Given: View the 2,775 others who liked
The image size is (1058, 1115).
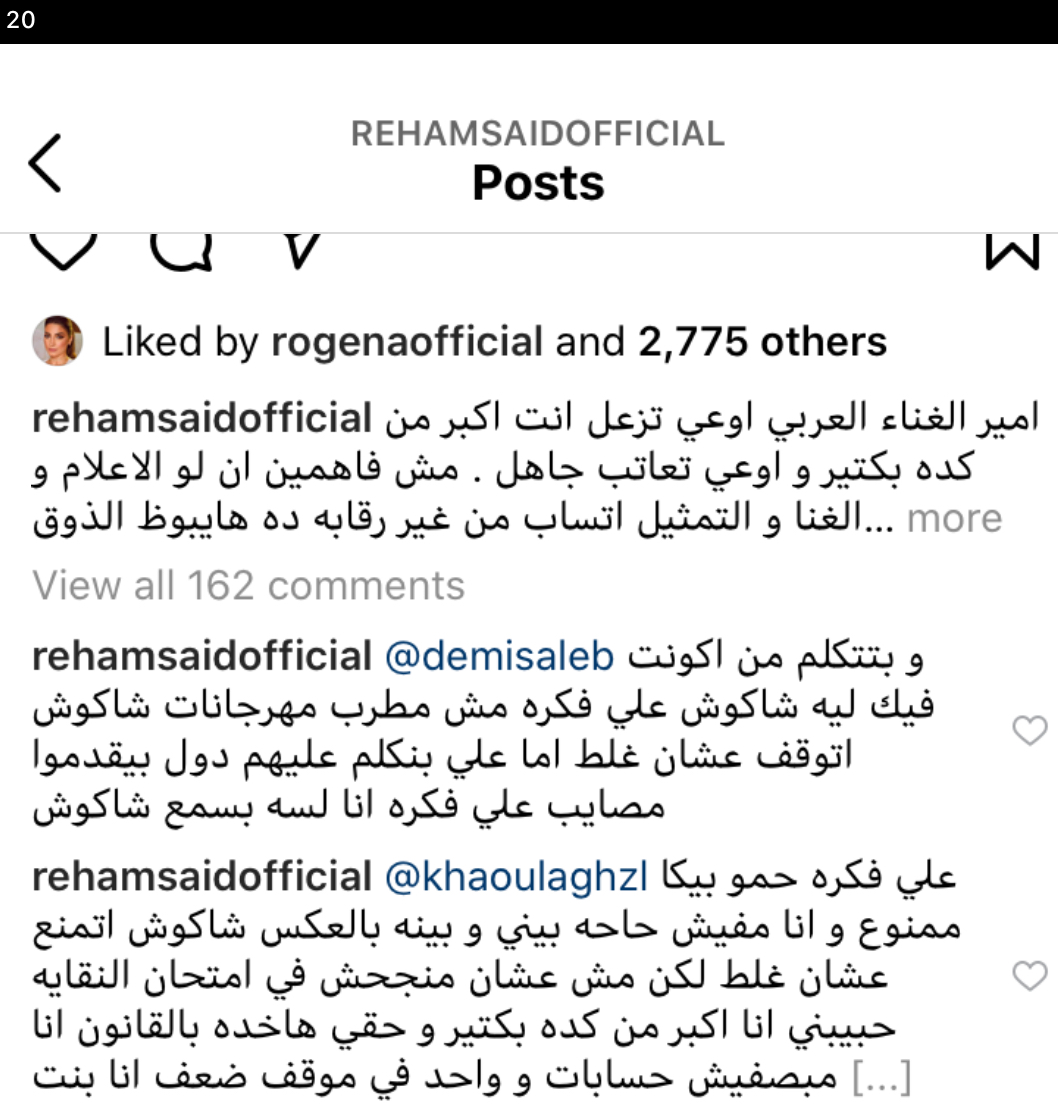Looking at the screenshot, I should 762,342.
